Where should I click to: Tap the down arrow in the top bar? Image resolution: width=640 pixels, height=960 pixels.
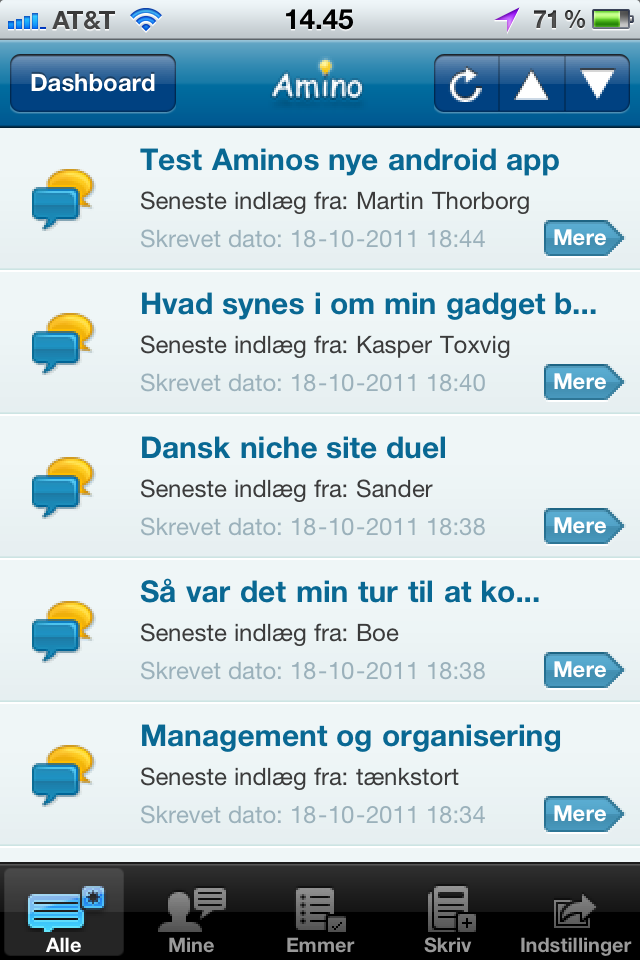[x=597, y=85]
